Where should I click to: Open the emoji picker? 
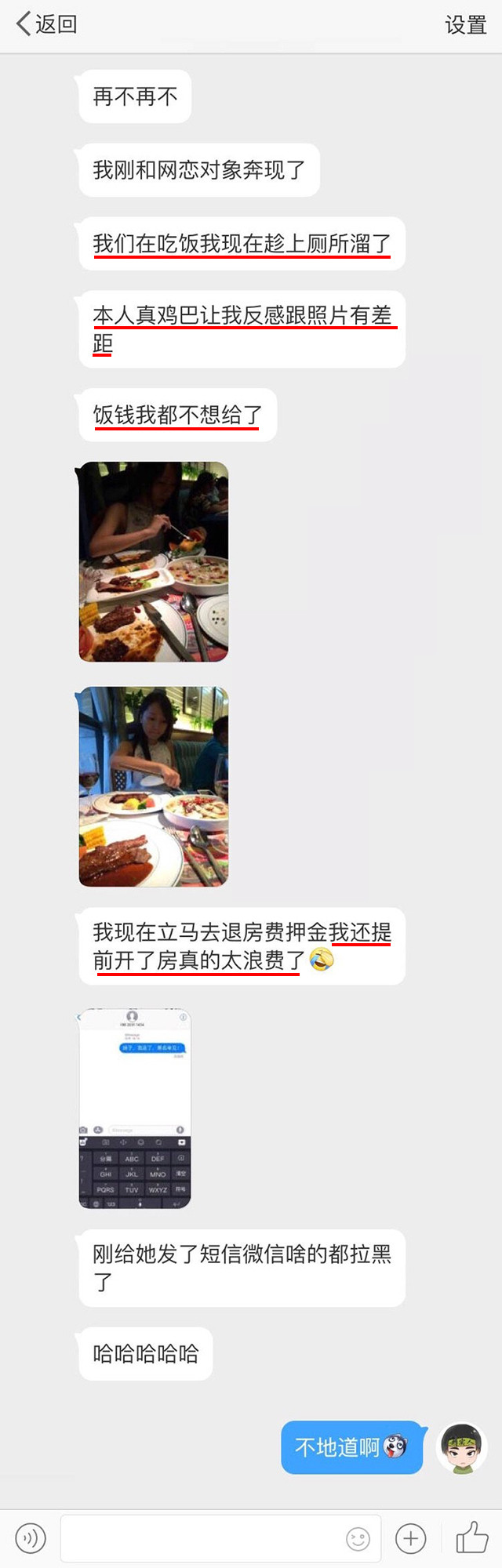[x=358, y=1539]
